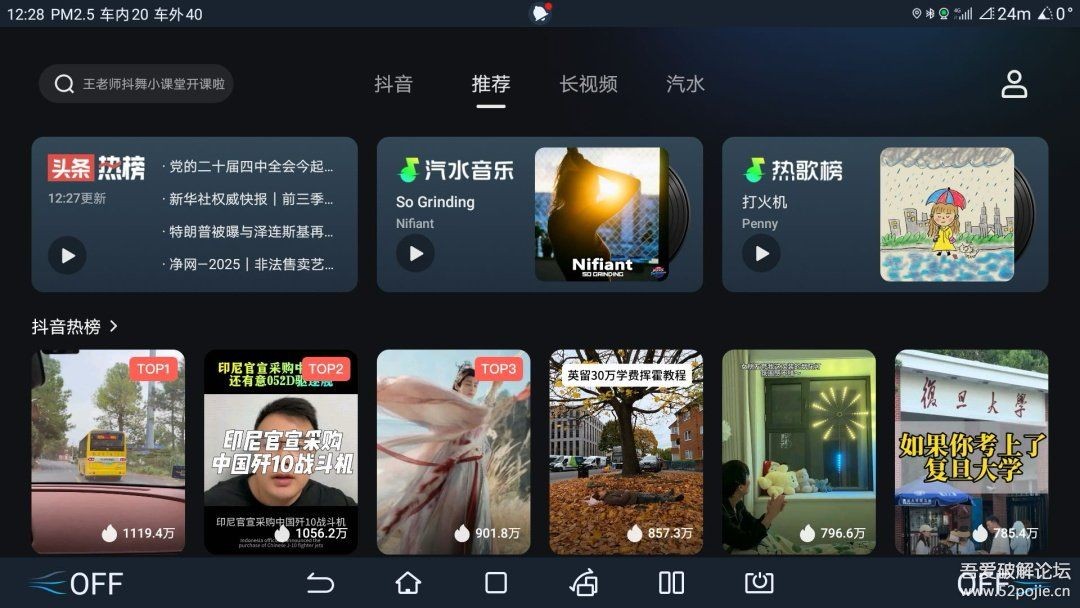Viewport: 1080px width, 608px height.
Task: Open the 抖音热榜 list
Action: click(75, 326)
